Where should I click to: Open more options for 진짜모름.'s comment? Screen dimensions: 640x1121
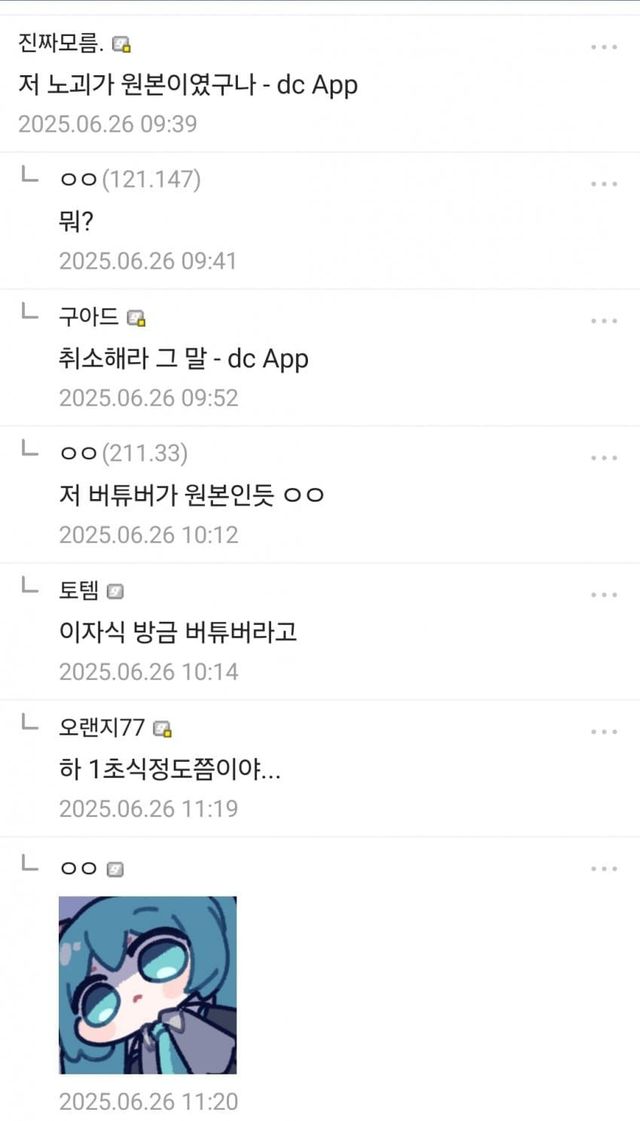(603, 47)
